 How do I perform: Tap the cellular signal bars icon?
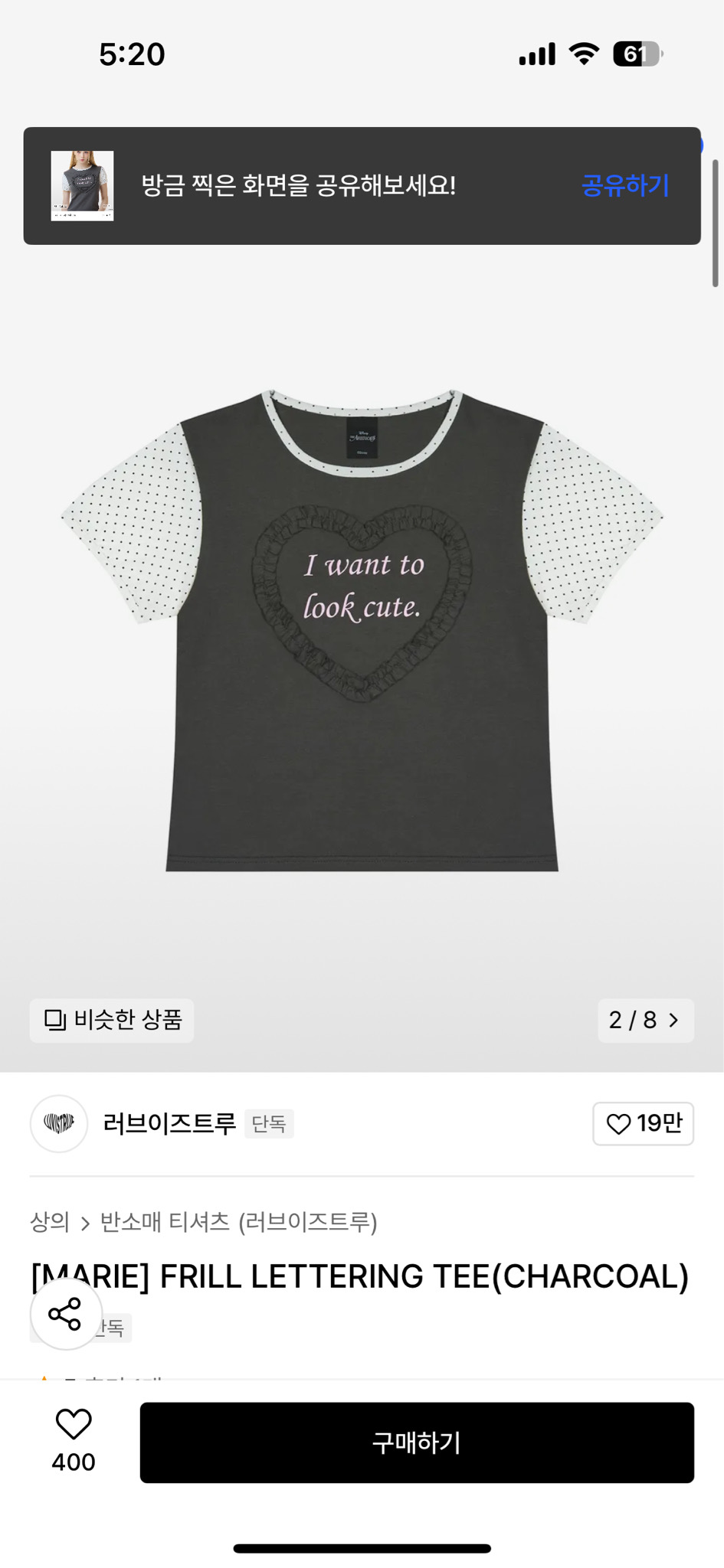pos(537,54)
